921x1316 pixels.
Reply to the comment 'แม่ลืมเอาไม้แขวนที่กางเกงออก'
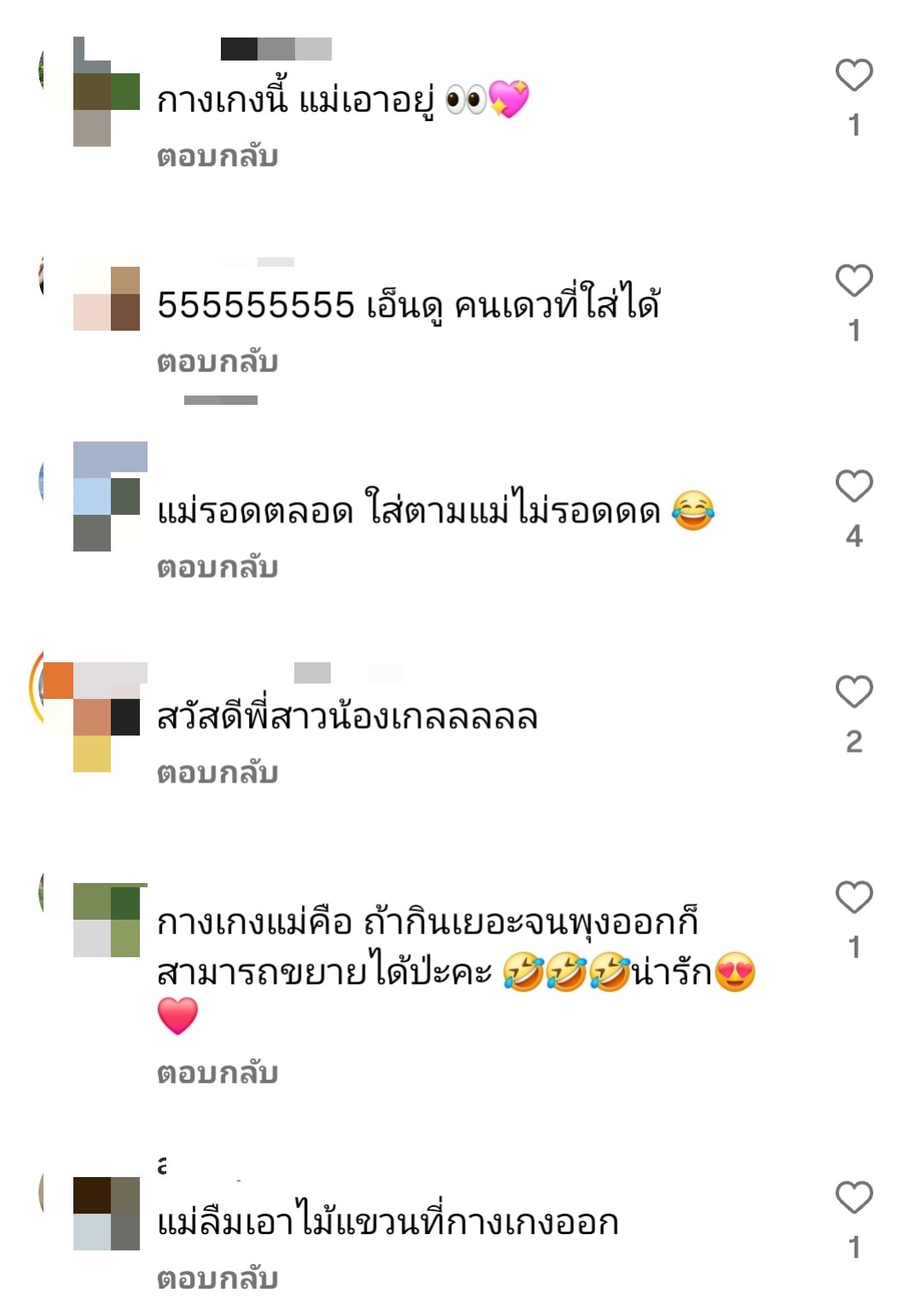point(217,1278)
